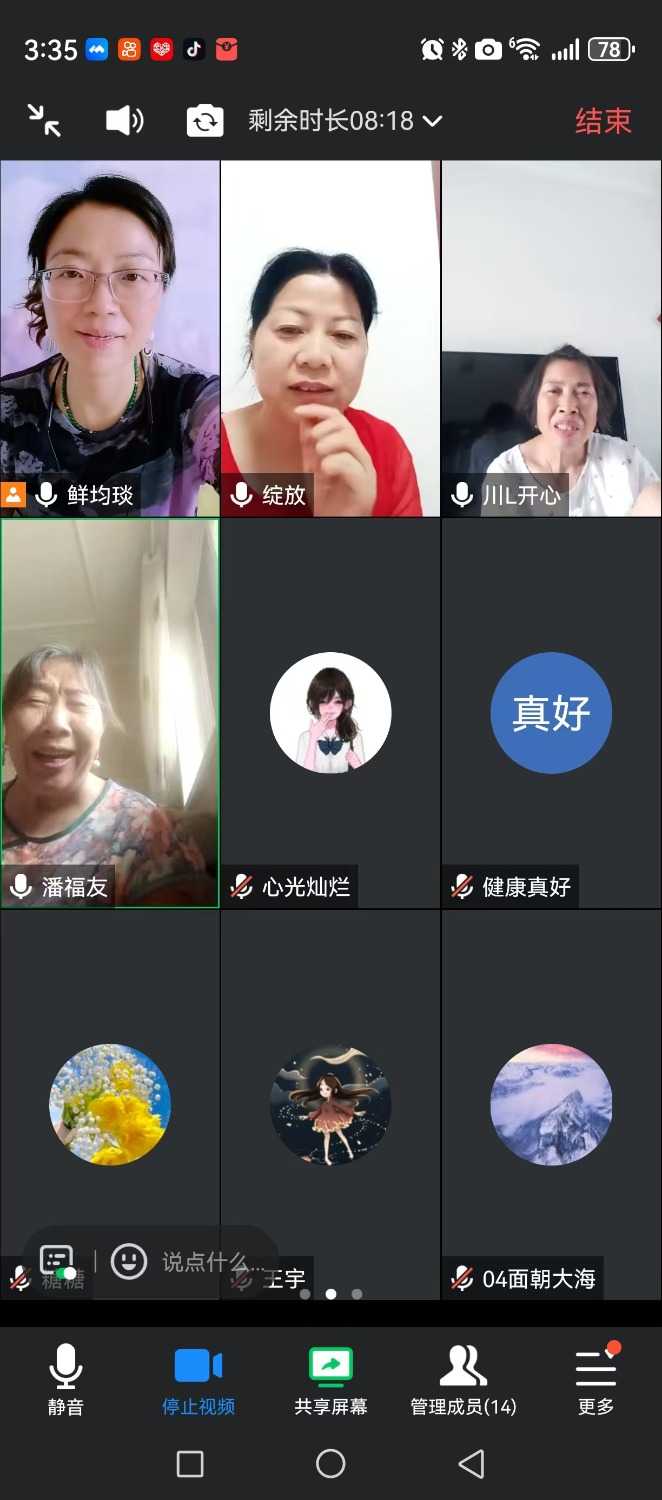Go back using system navigation

tap(471, 1464)
